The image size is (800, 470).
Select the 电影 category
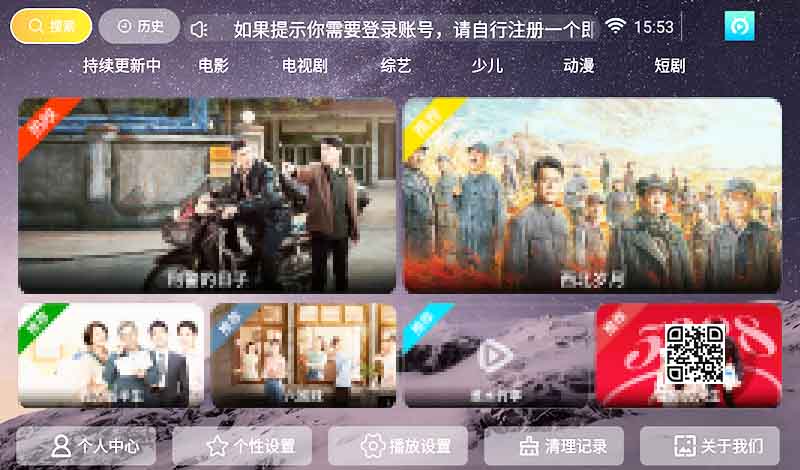point(213,66)
